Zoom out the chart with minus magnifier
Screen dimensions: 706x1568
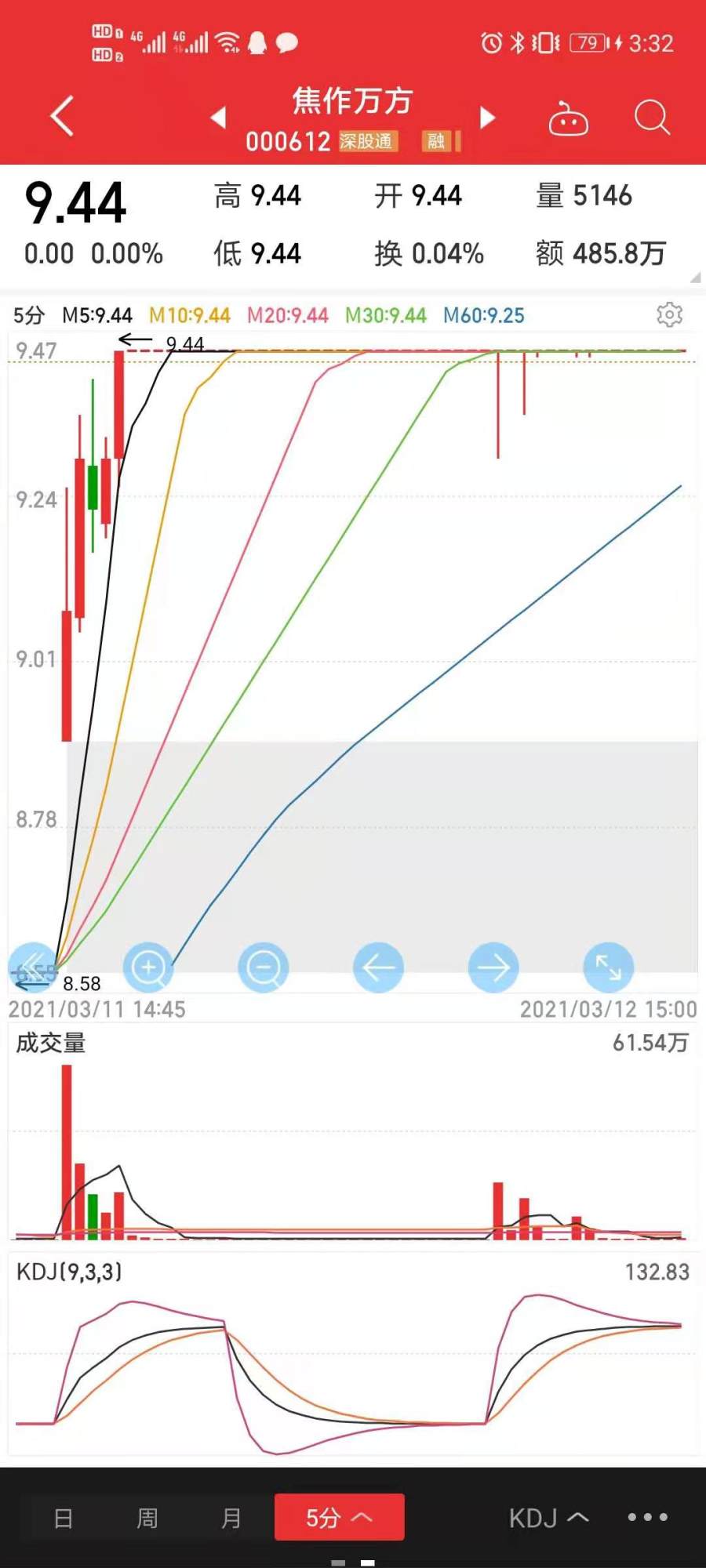[x=264, y=967]
